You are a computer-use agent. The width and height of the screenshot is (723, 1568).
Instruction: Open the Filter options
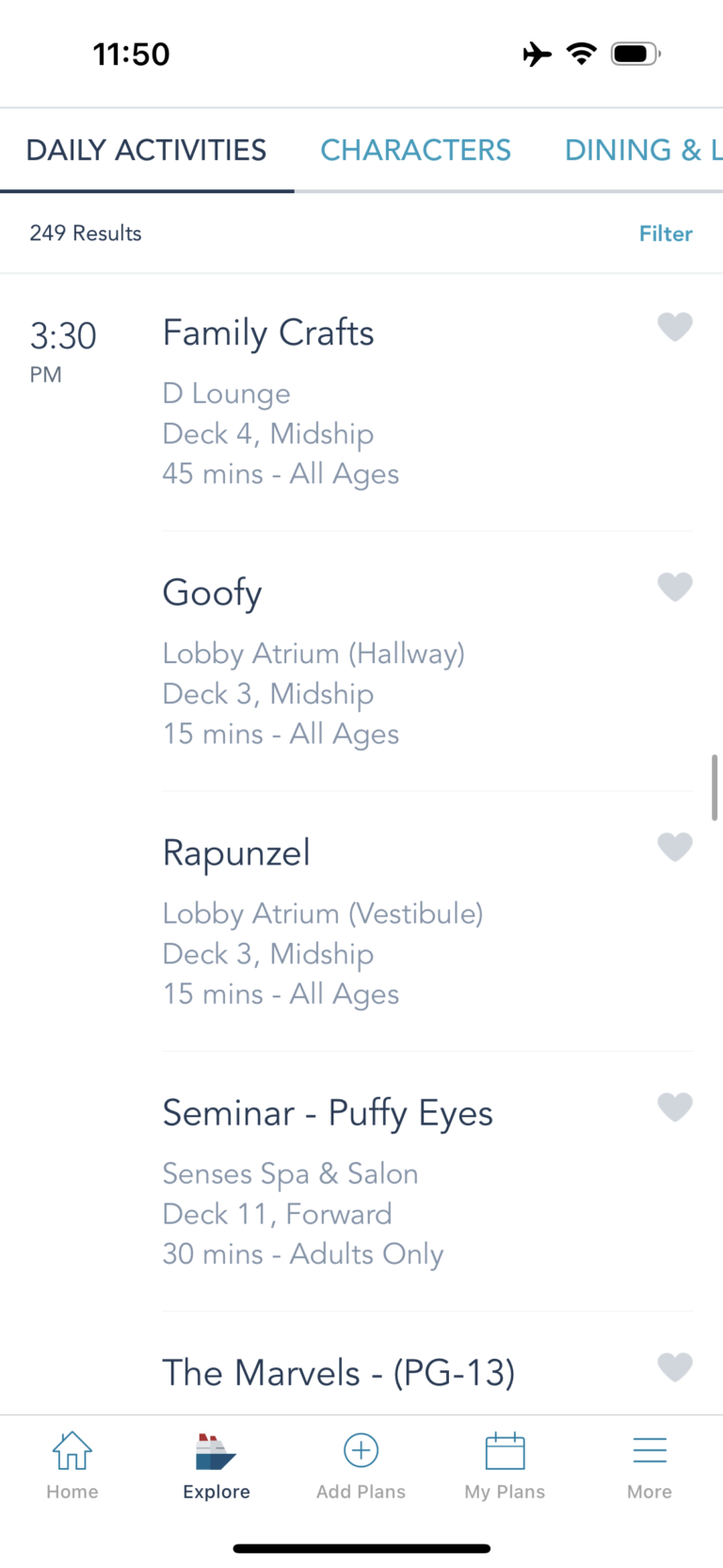click(x=665, y=234)
